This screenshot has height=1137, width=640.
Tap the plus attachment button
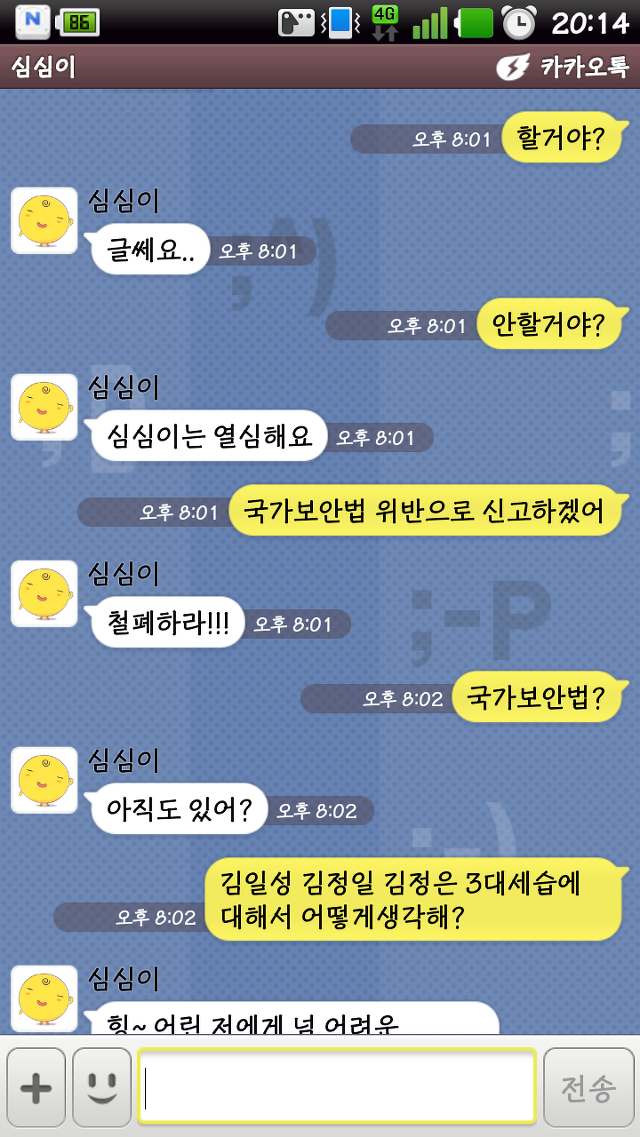[x=36, y=1088]
